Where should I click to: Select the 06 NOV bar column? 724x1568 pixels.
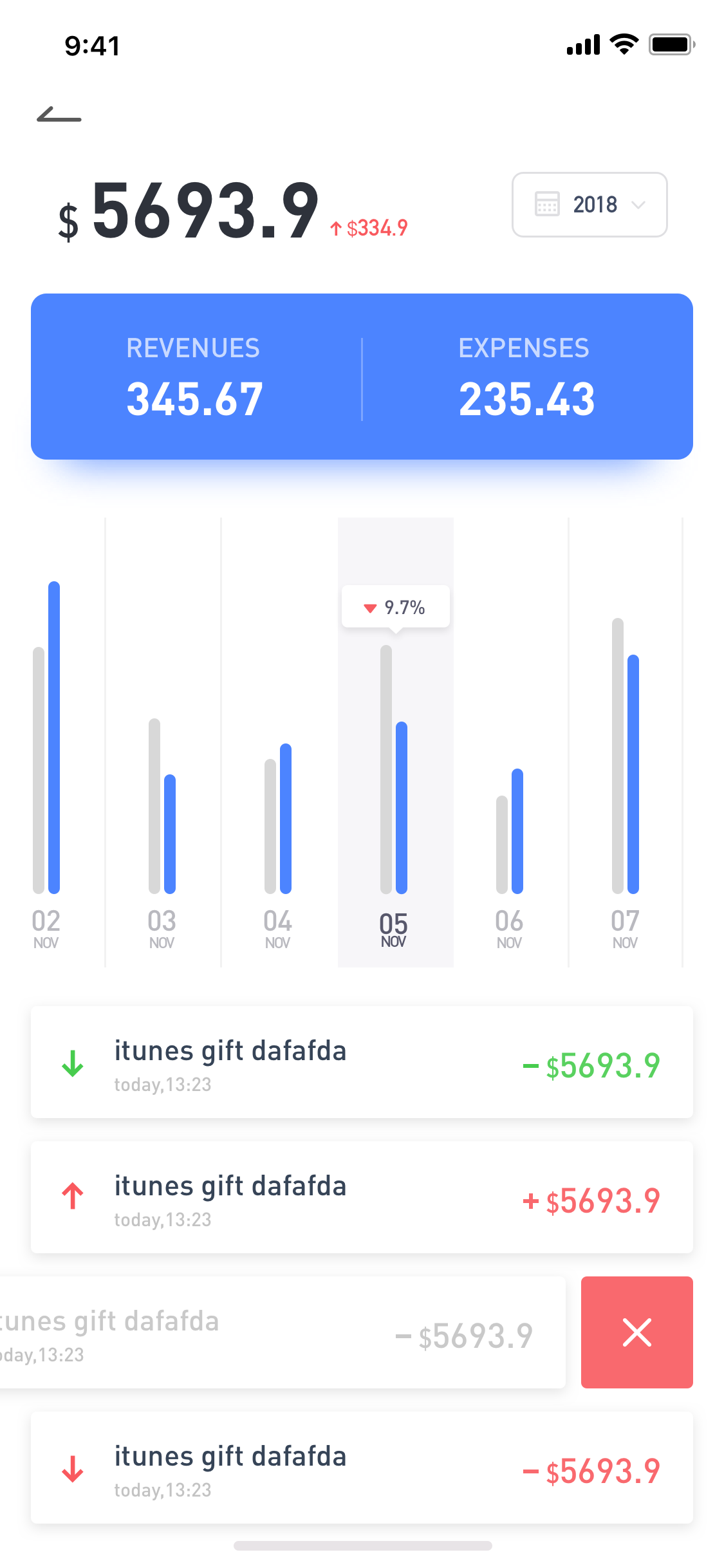pos(510,742)
